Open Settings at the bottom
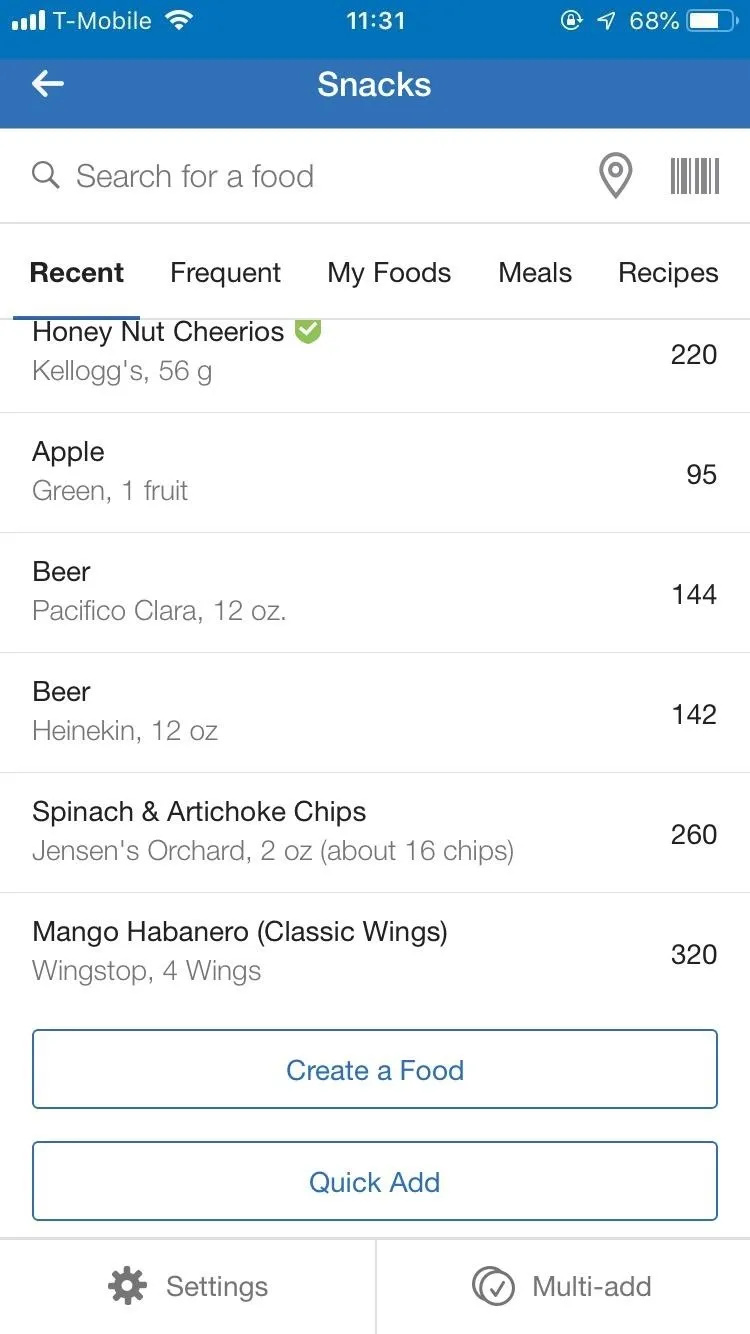750x1334 pixels. point(188,1286)
